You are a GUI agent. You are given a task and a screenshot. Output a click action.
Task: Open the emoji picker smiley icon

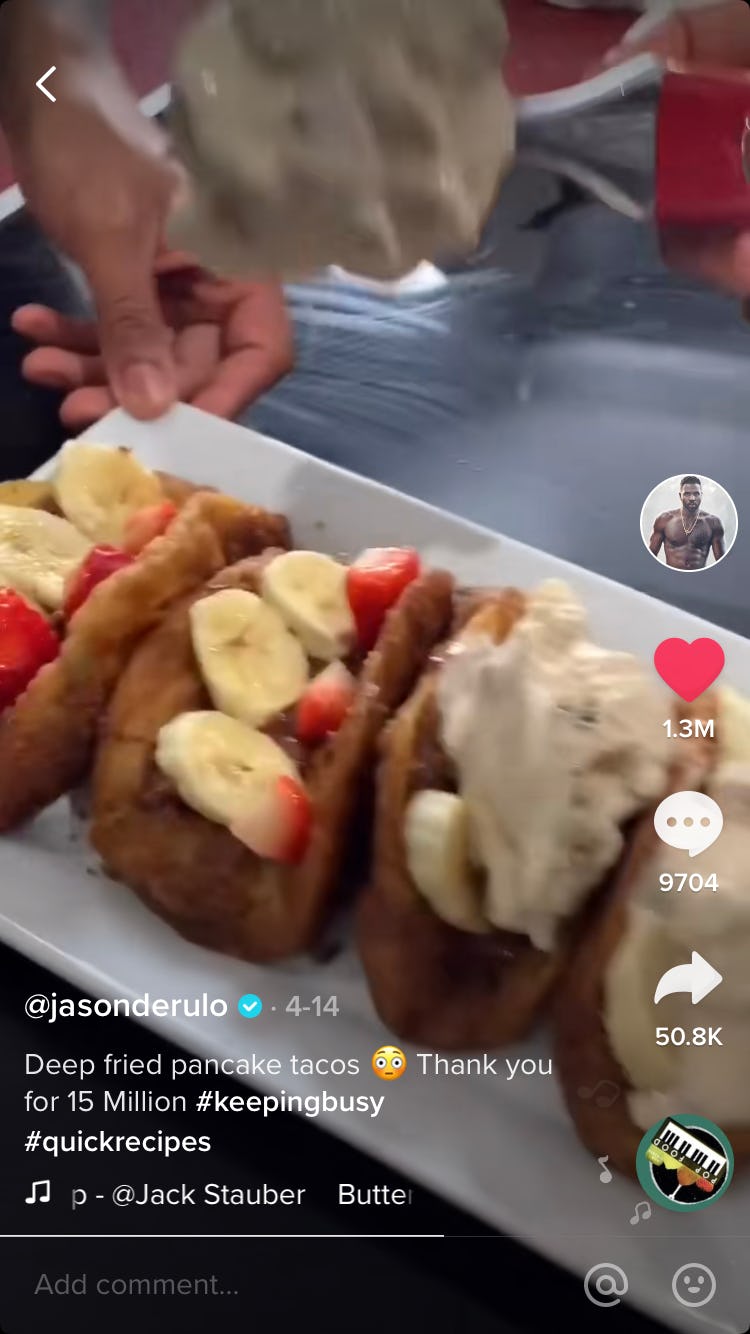(x=694, y=1285)
